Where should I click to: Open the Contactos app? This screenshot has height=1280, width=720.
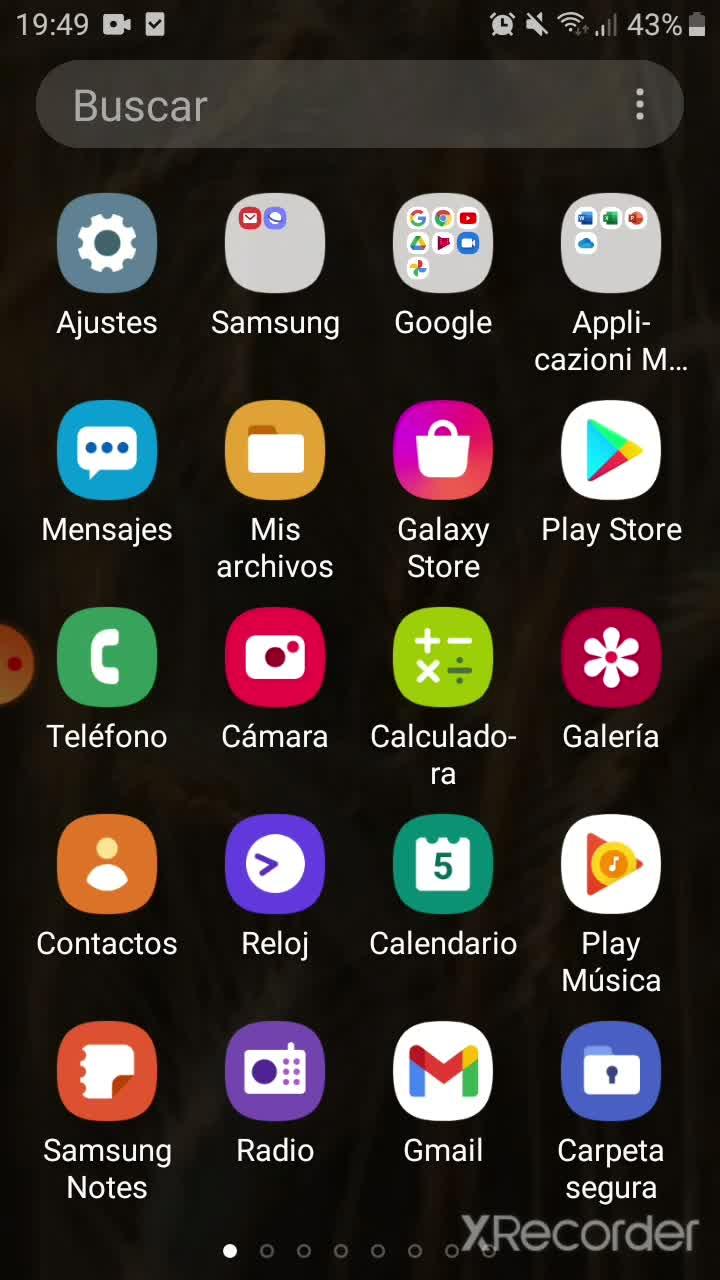click(107, 864)
